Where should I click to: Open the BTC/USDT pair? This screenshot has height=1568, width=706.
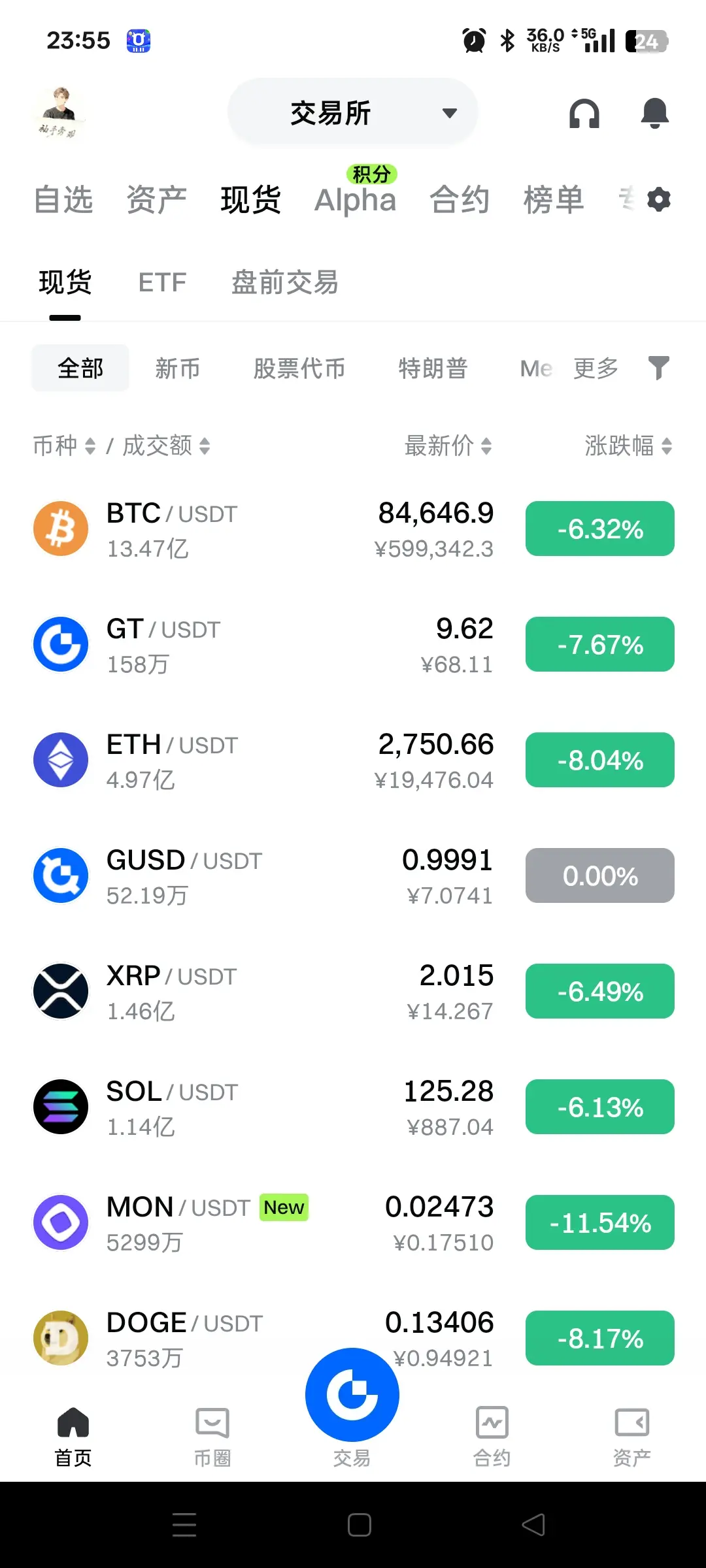pyautogui.click(x=261, y=529)
